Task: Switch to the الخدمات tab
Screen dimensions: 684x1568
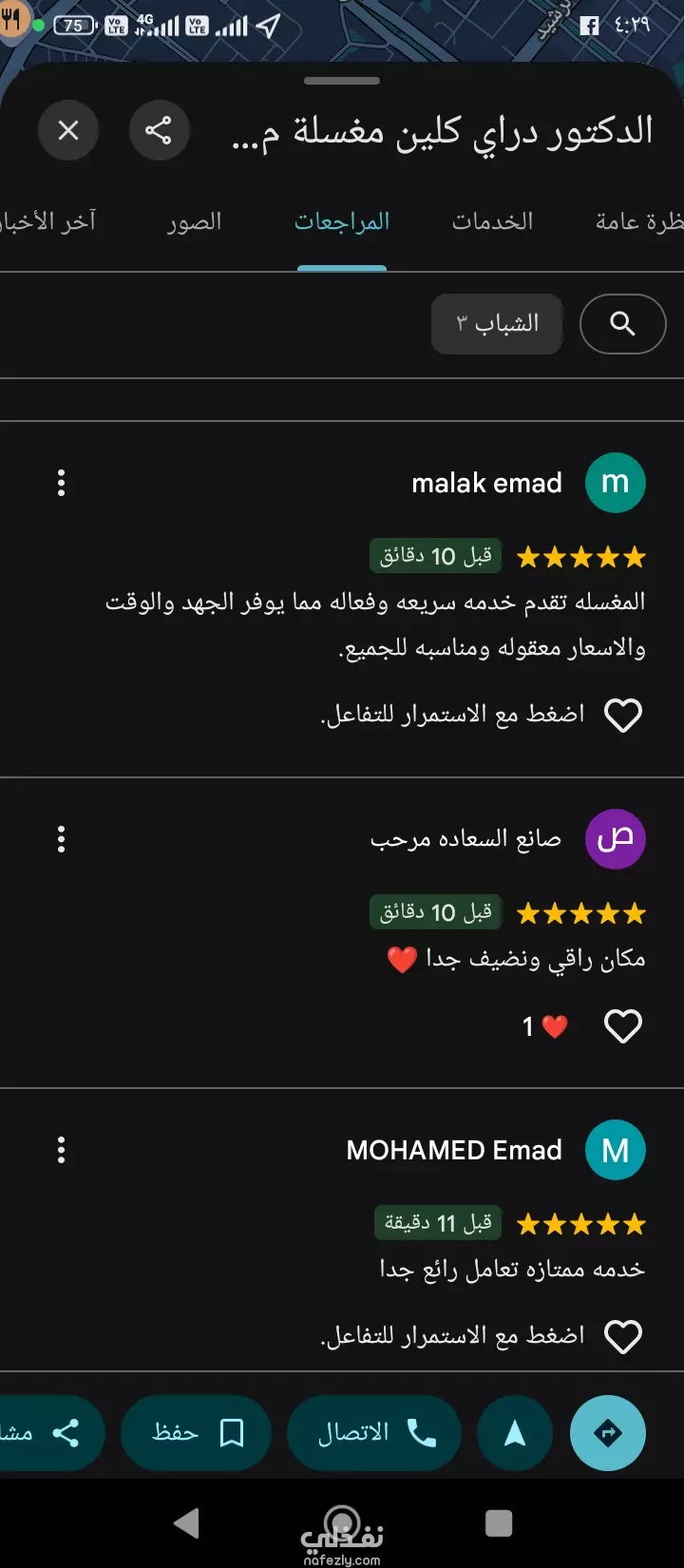Action: (x=492, y=221)
